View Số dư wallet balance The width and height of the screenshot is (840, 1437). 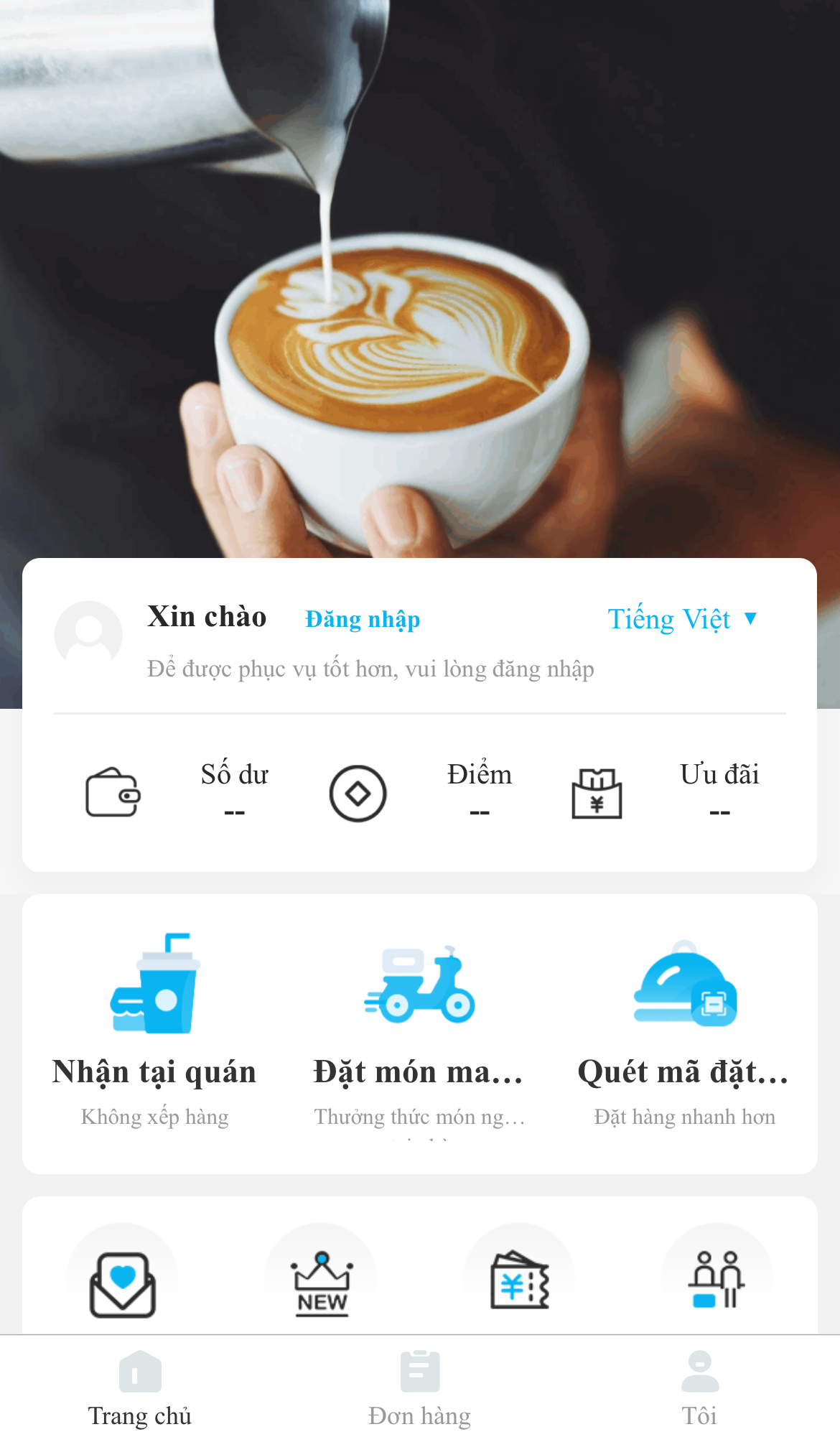pos(234,790)
